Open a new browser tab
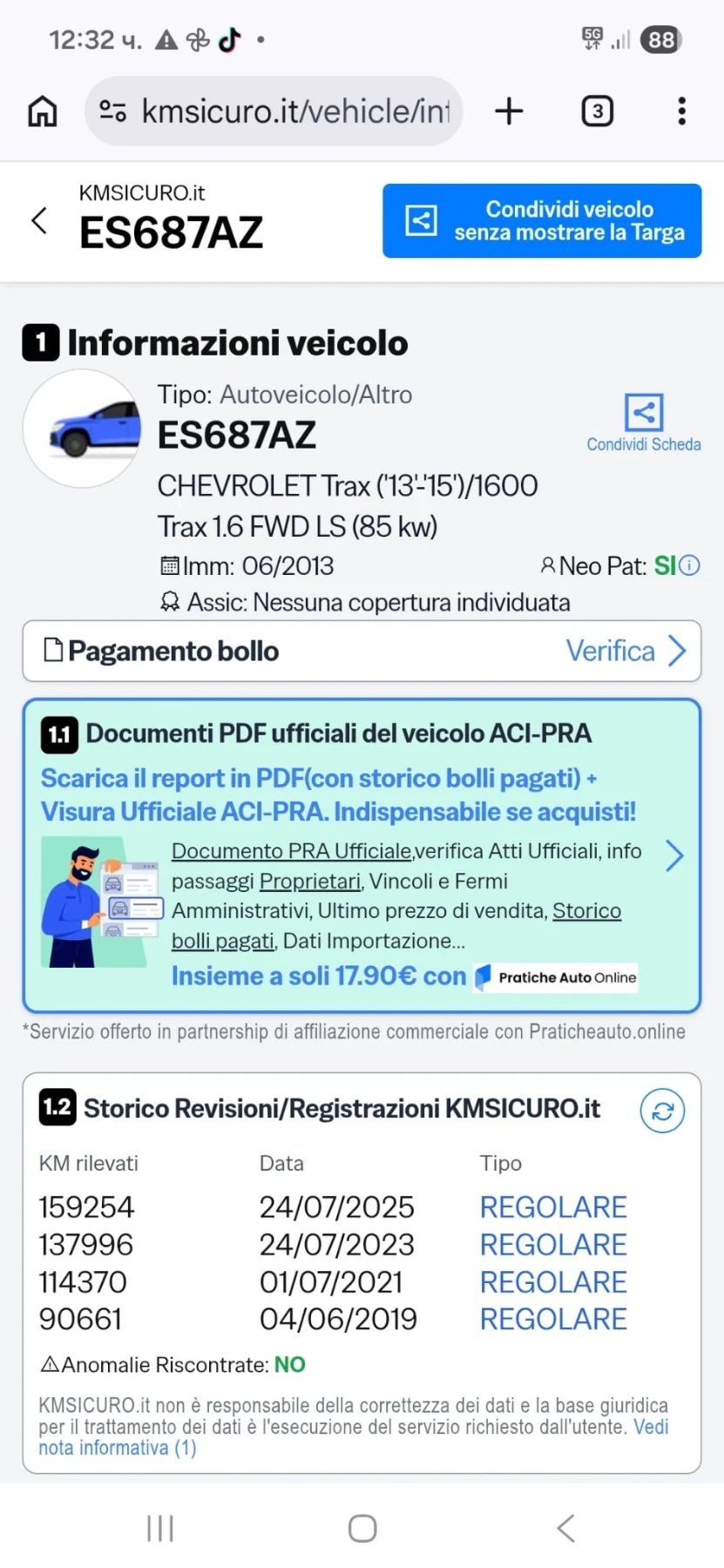Screen dimensions: 724x1568 509,112
